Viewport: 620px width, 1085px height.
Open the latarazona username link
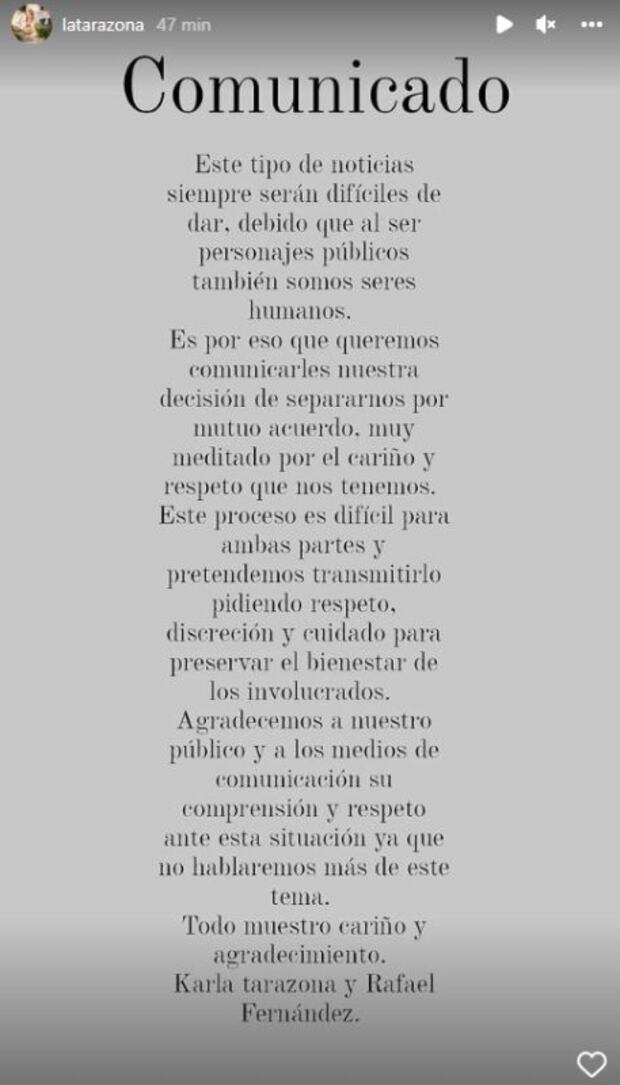point(104,25)
